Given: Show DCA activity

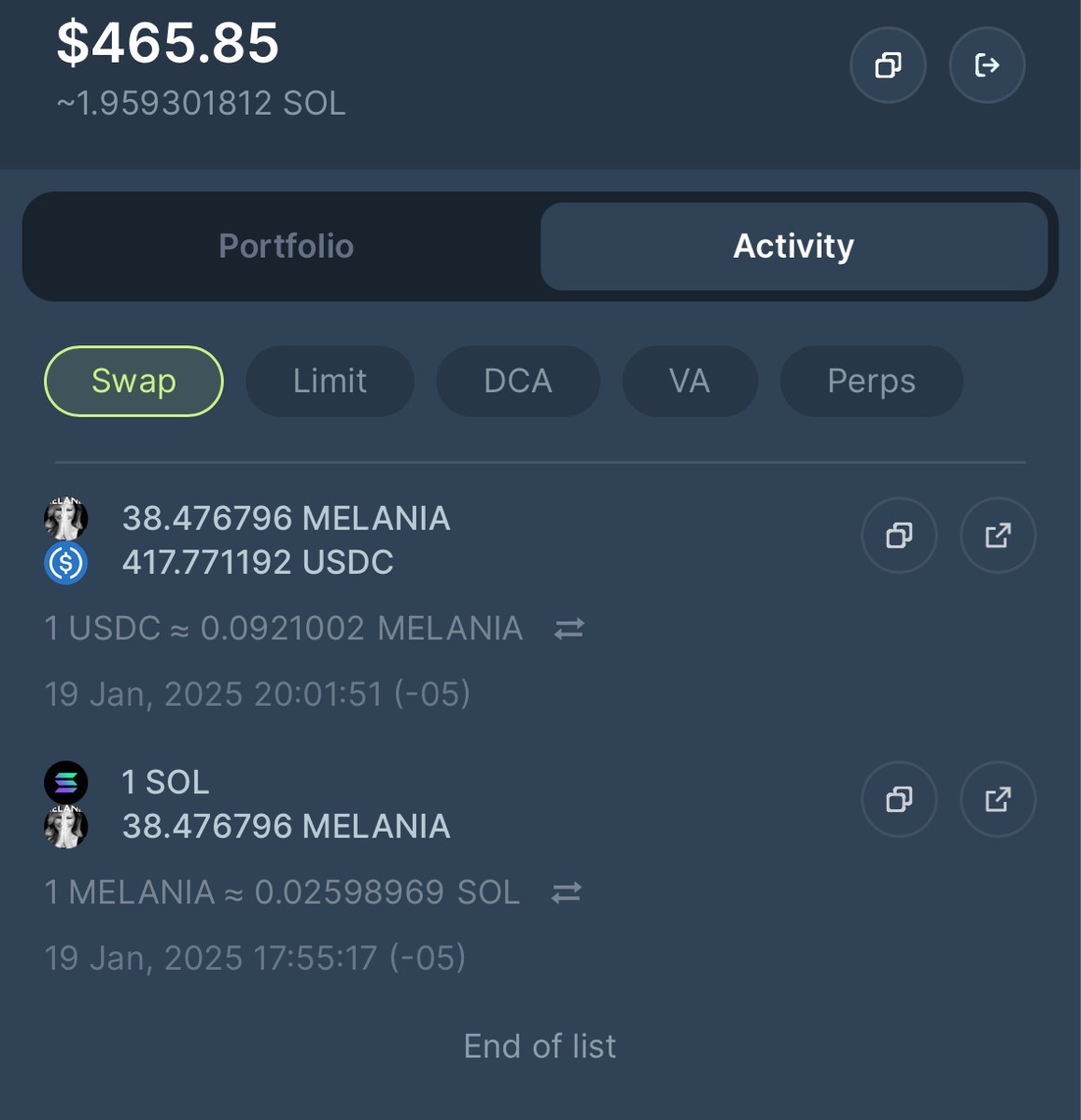Looking at the screenshot, I should point(518,381).
